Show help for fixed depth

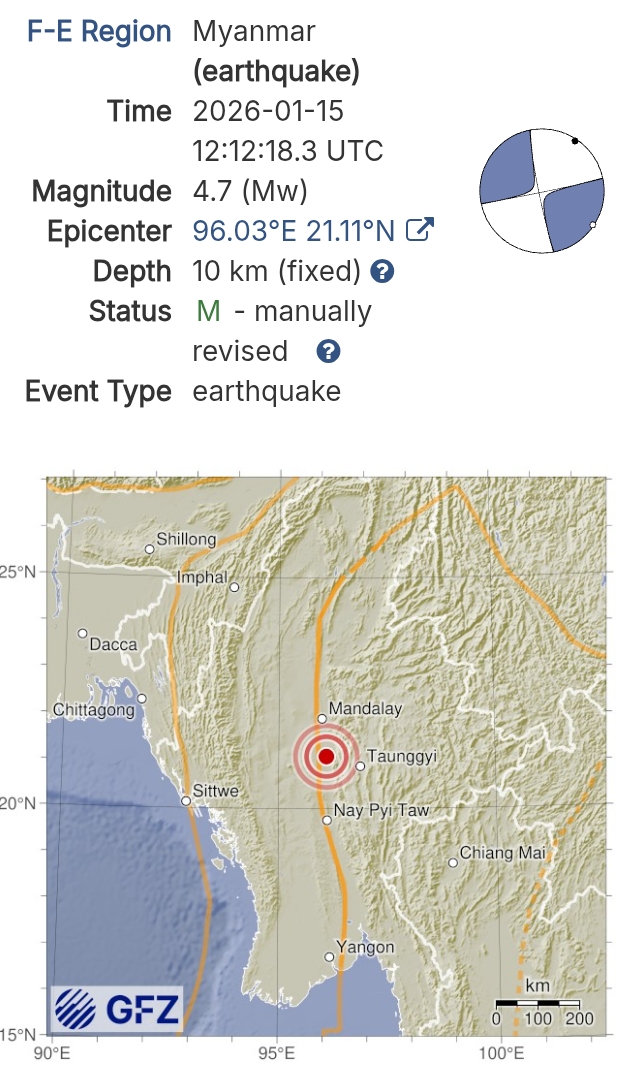(382, 271)
